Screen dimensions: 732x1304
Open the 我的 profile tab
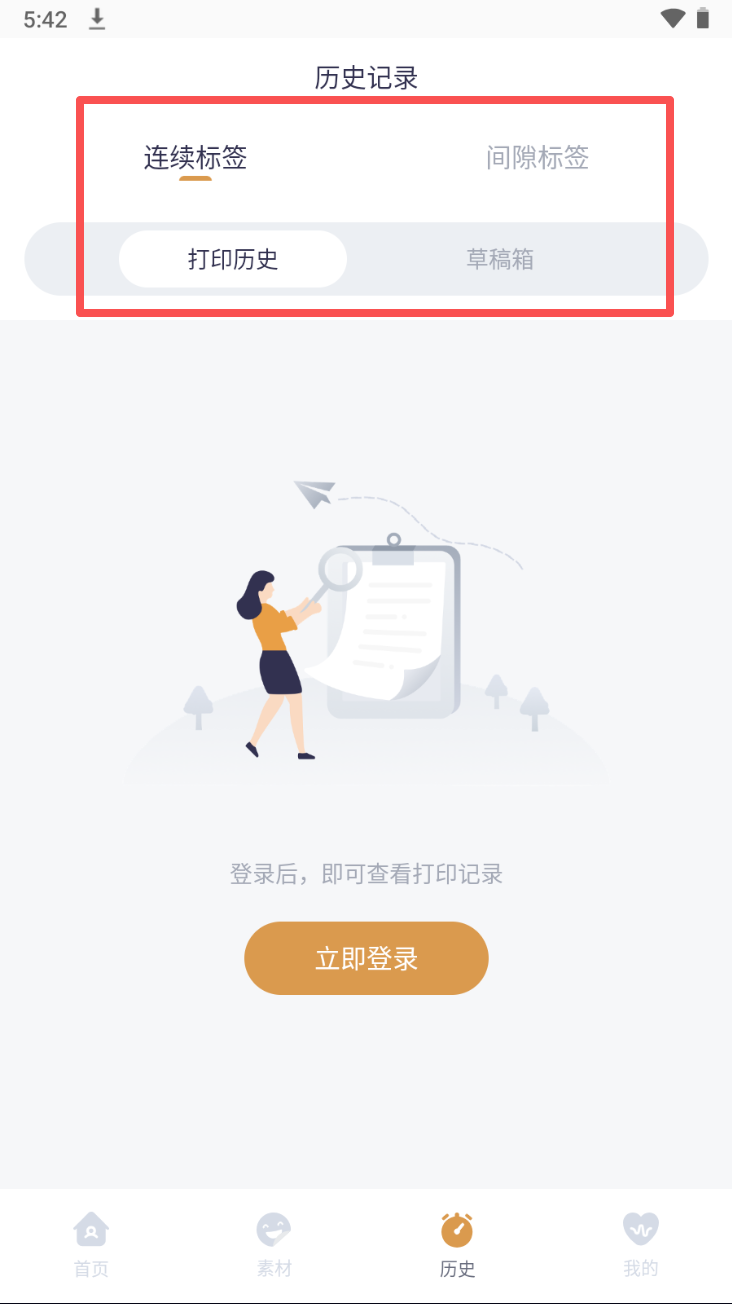click(x=640, y=1244)
